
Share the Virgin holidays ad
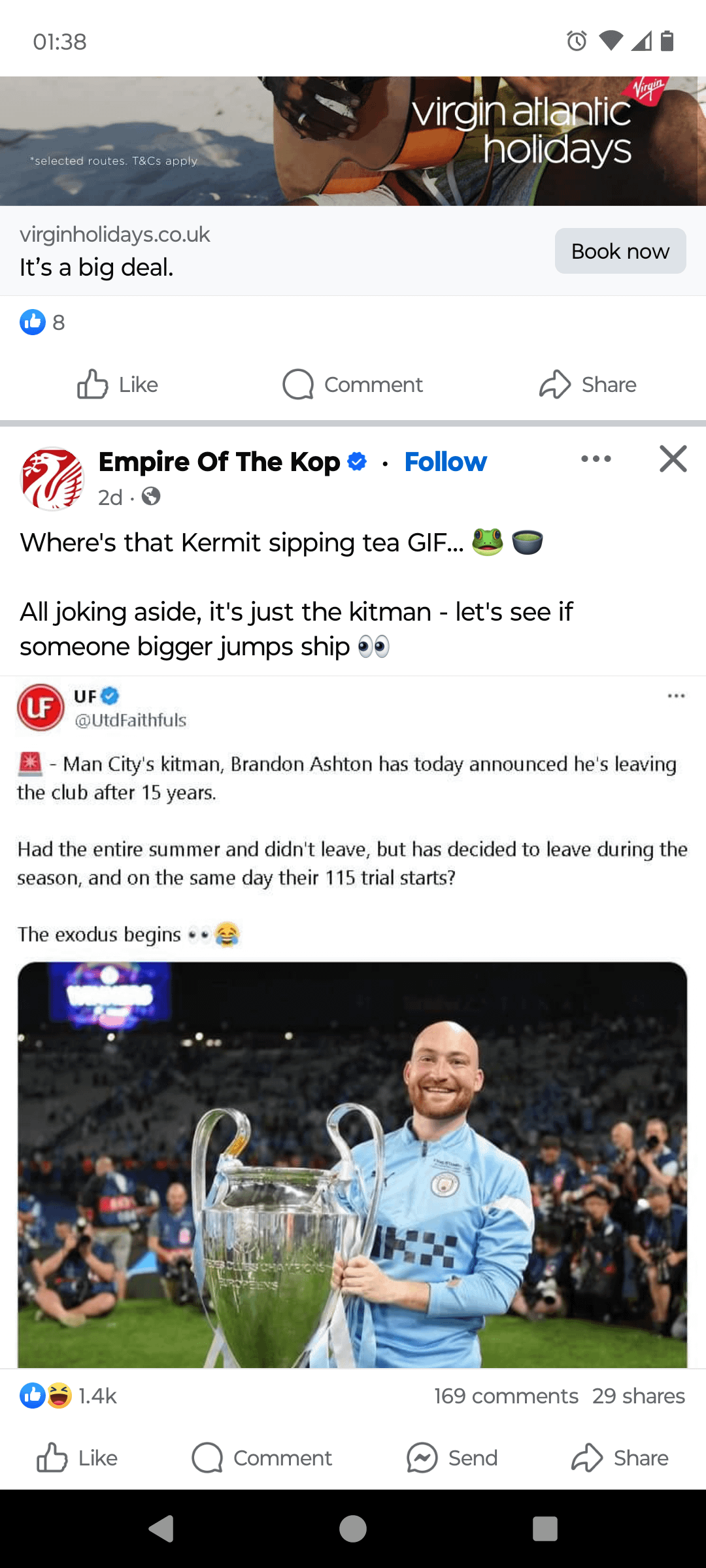point(588,384)
